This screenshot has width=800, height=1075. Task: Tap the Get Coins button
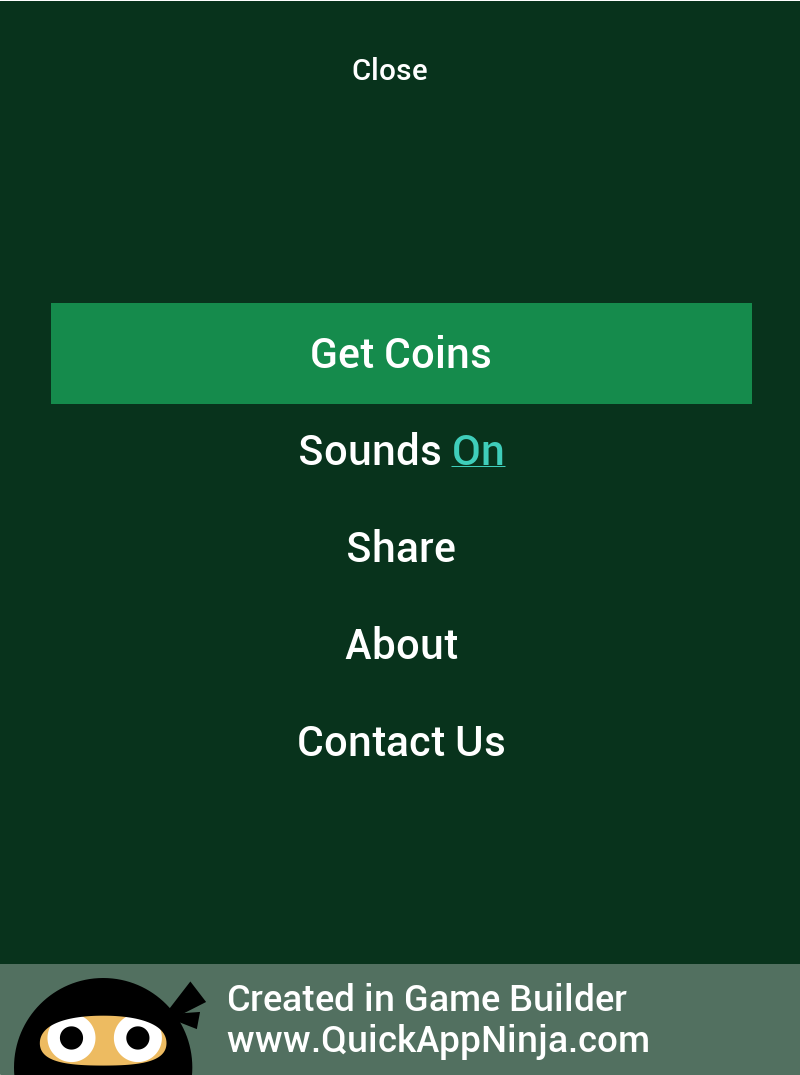tap(401, 354)
